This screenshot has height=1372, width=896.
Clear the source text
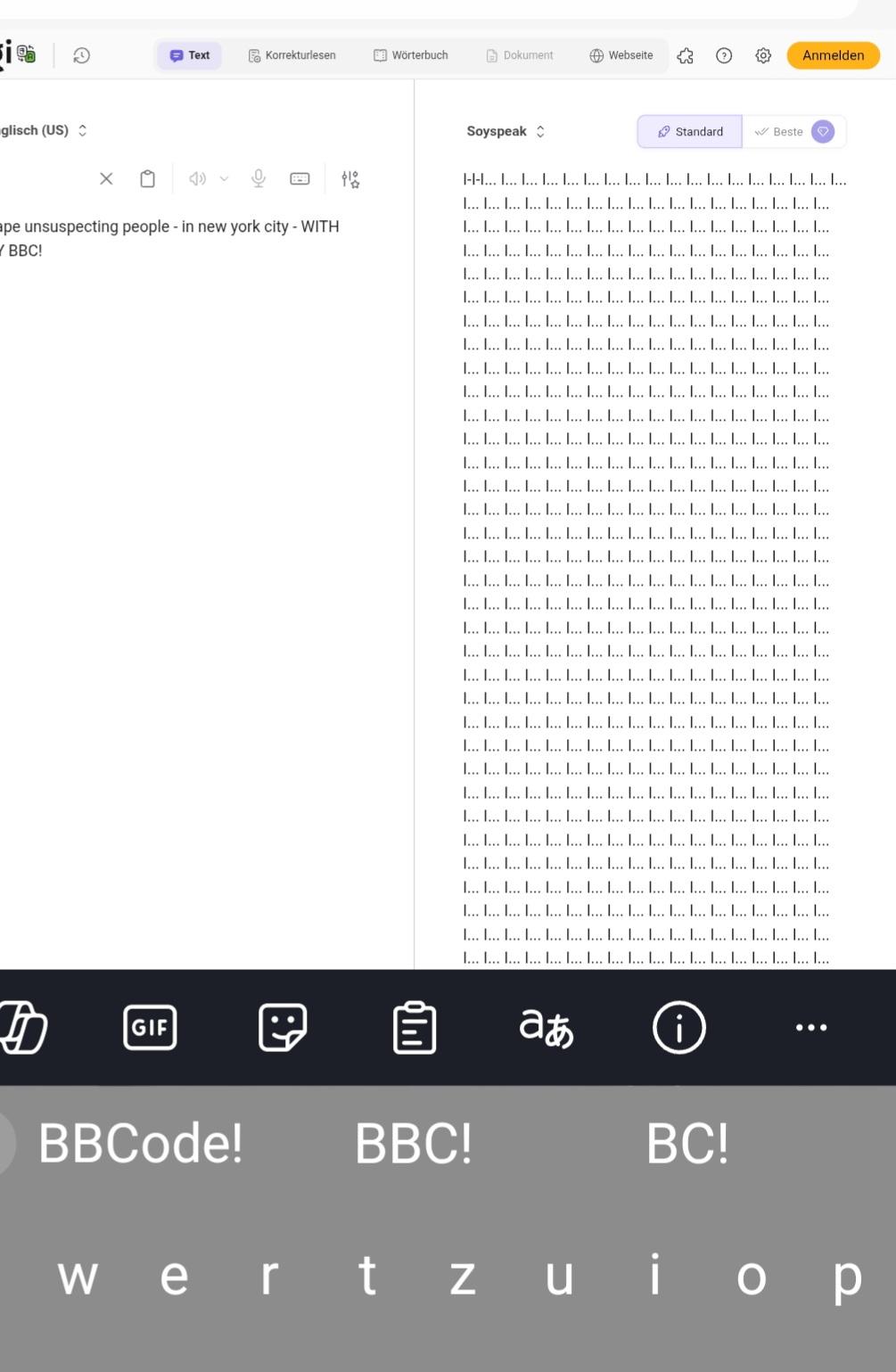click(x=106, y=179)
